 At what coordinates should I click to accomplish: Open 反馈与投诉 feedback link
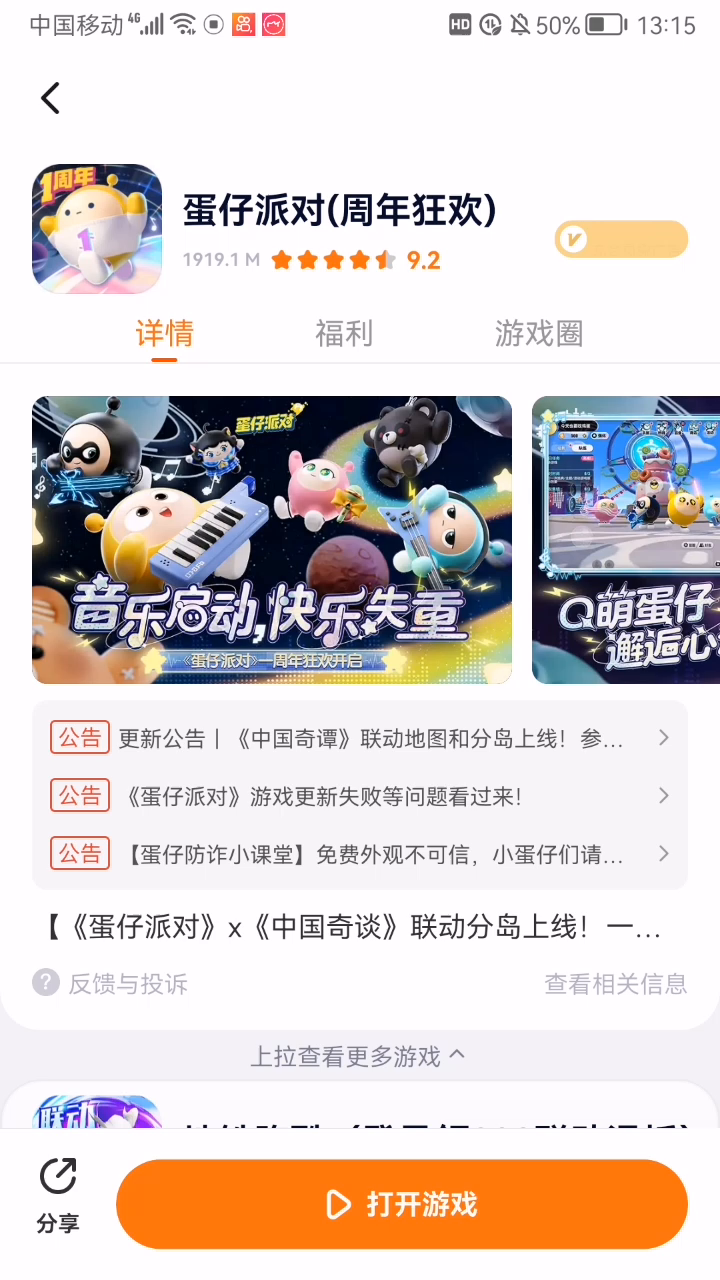112,984
